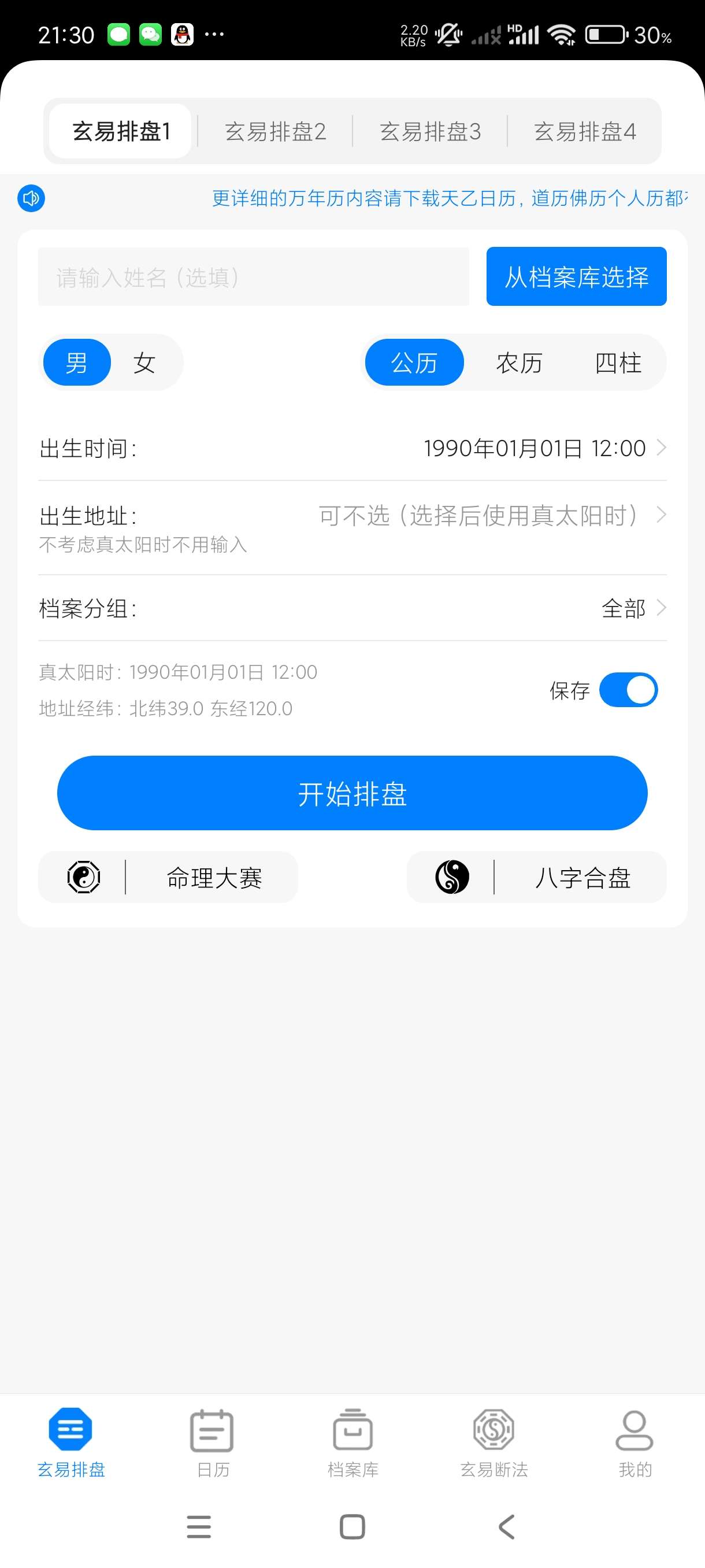Tap the speaker announcement icon

click(x=31, y=198)
